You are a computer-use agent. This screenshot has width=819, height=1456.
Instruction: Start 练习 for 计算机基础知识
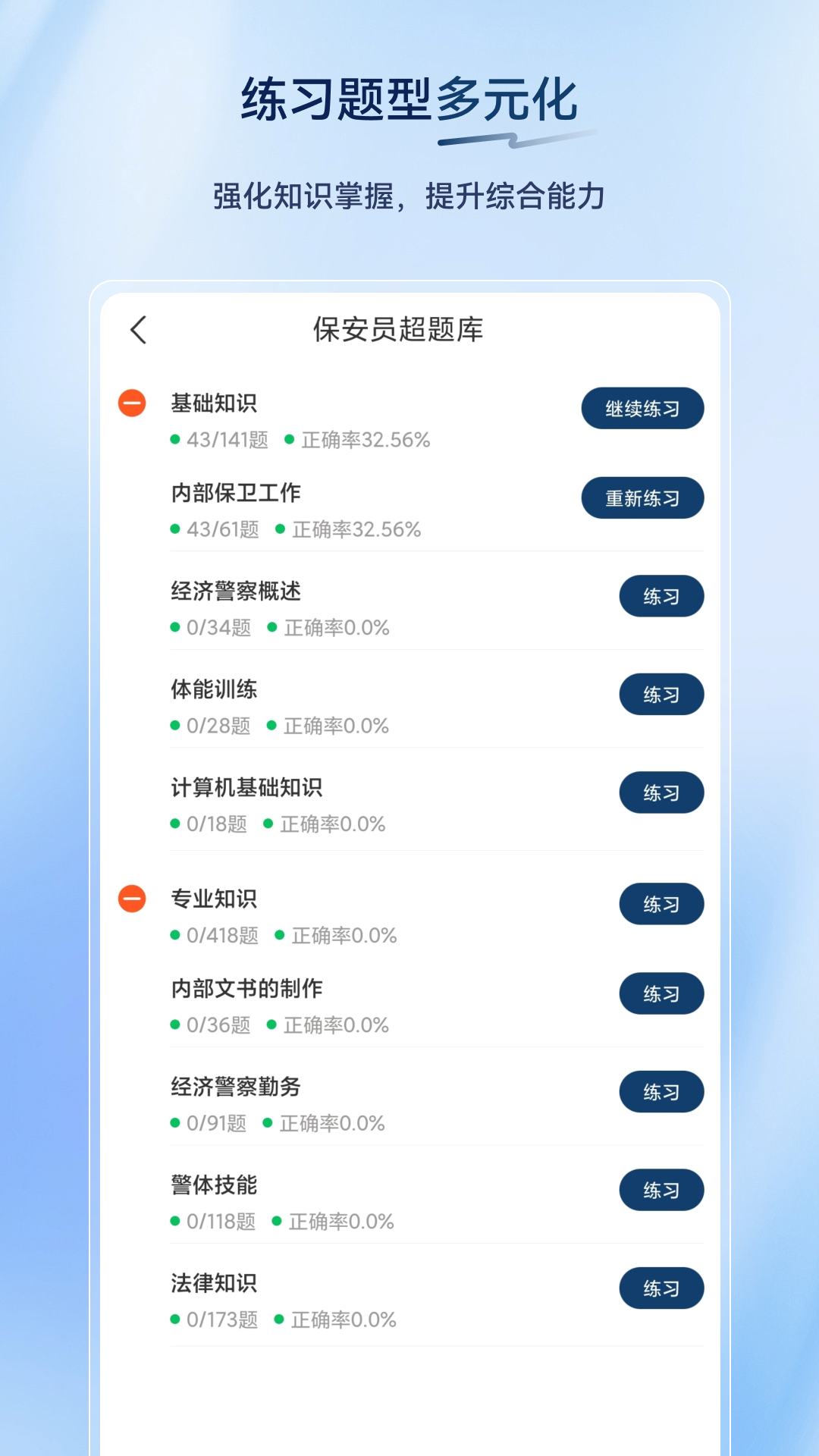point(661,792)
